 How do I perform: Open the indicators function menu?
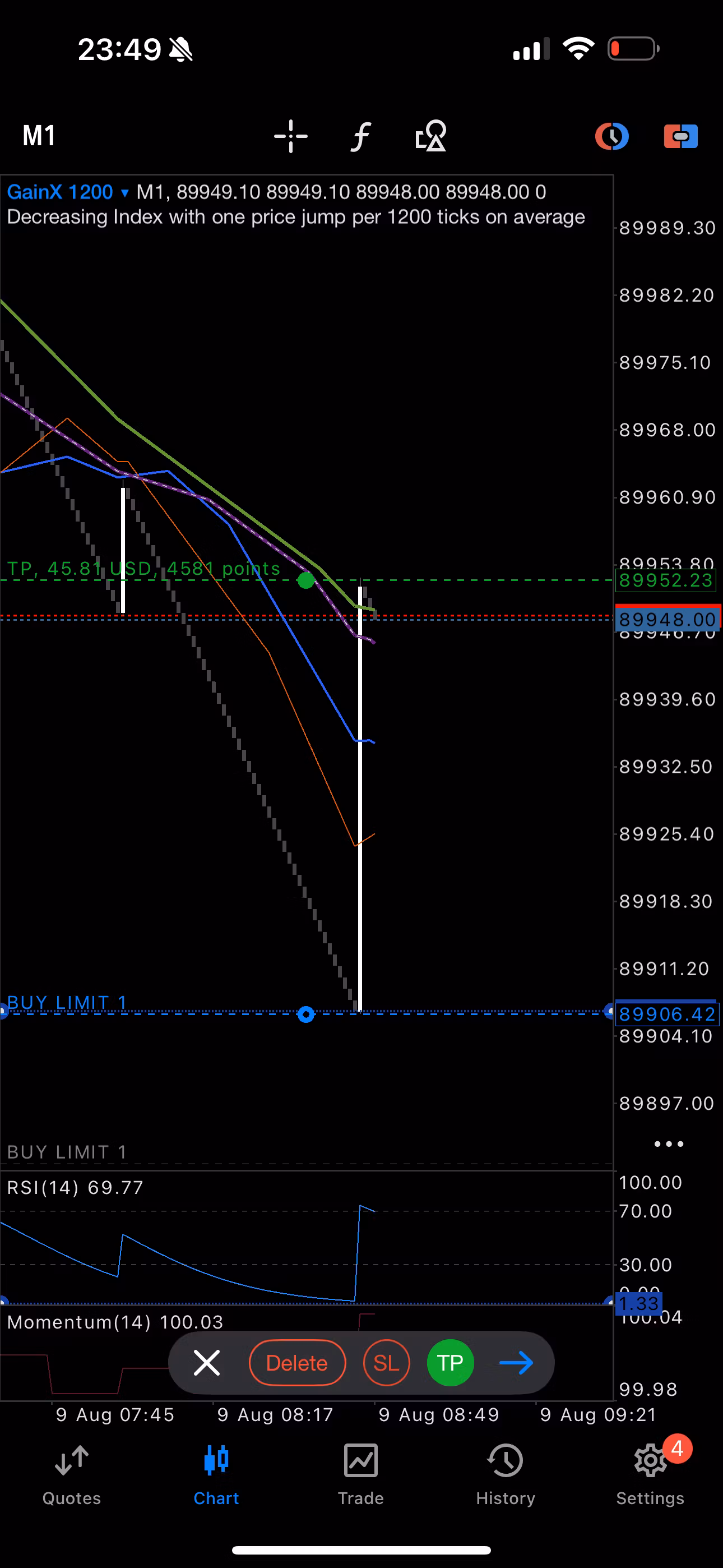[361, 136]
